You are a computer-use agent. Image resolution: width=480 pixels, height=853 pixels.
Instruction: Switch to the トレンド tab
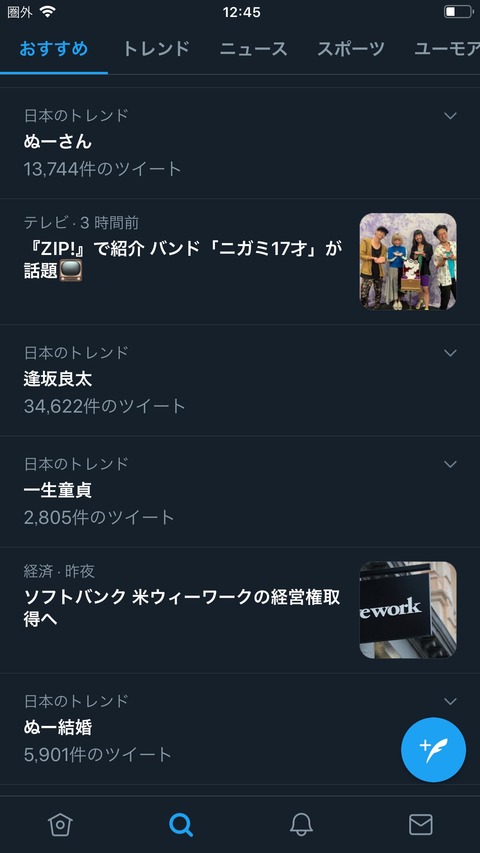coord(156,49)
